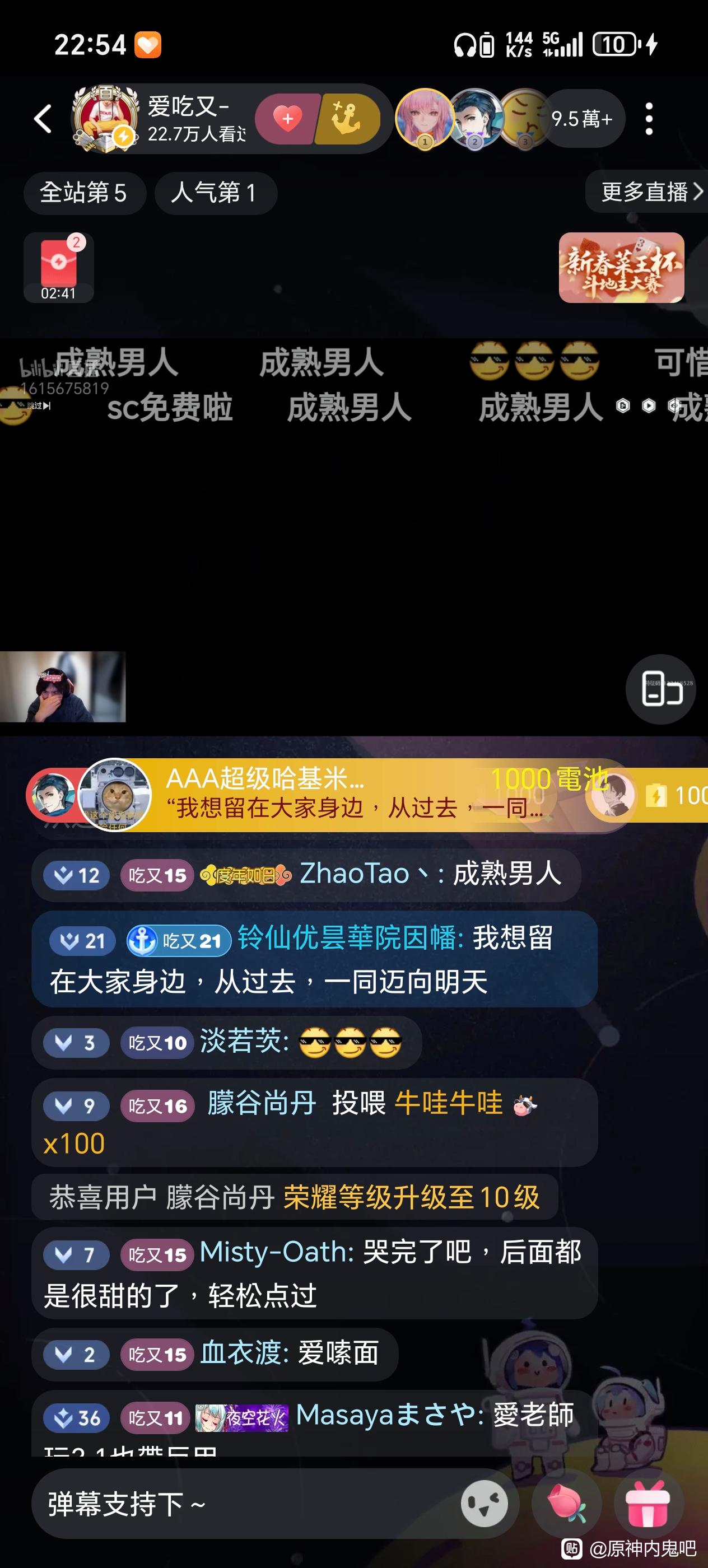The height and width of the screenshot is (1568, 708).
Task: Open the gift box panel
Action: point(648,1504)
